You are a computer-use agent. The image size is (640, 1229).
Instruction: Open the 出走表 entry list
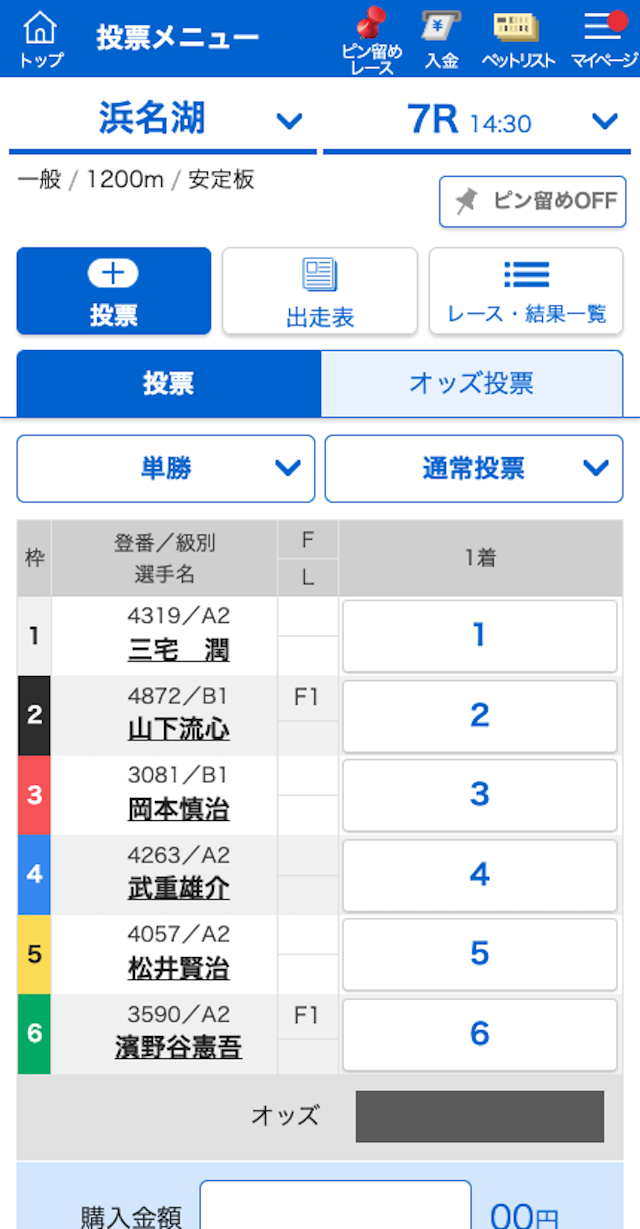tap(320, 291)
